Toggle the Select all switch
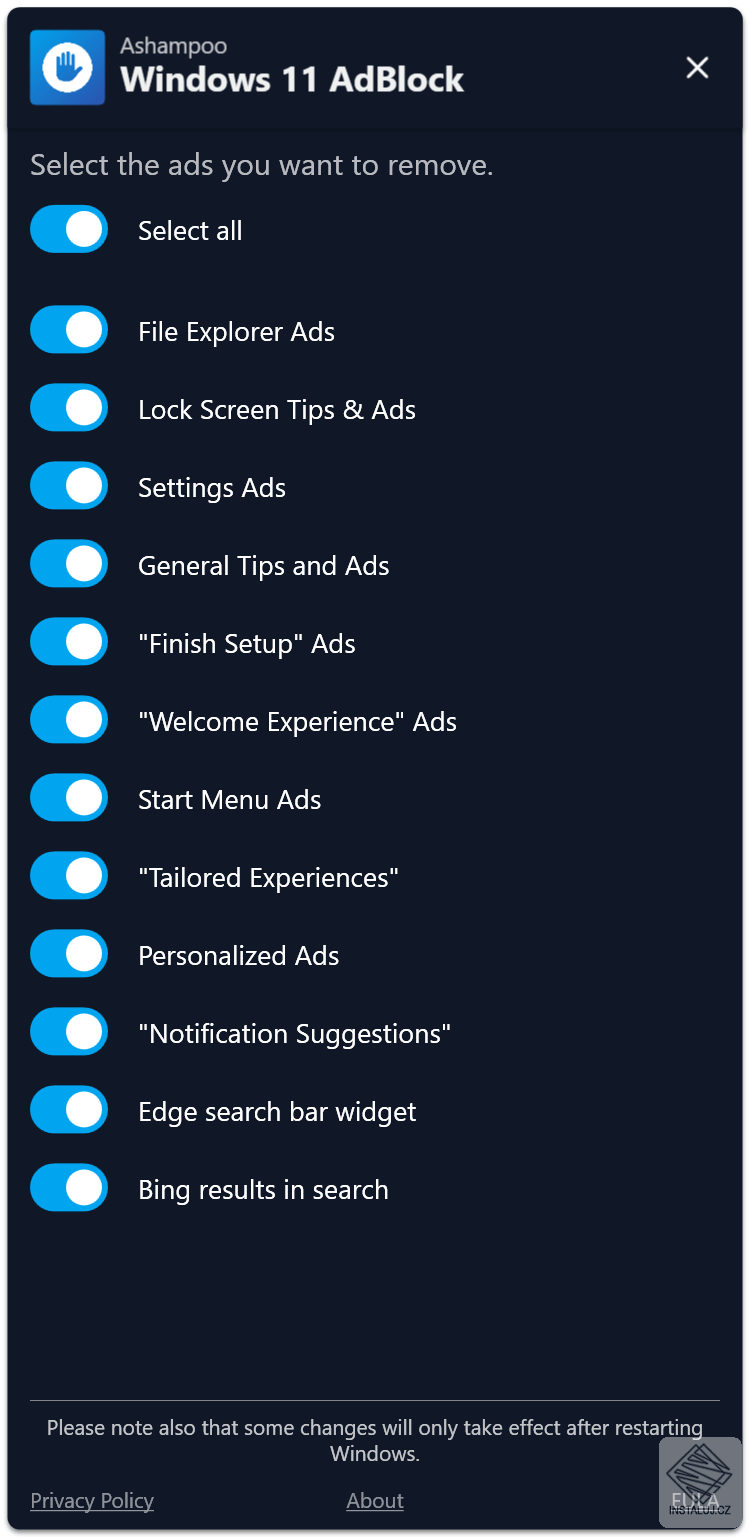Image resolution: width=750 pixels, height=1537 pixels. pyautogui.click(x=69, y=230)
